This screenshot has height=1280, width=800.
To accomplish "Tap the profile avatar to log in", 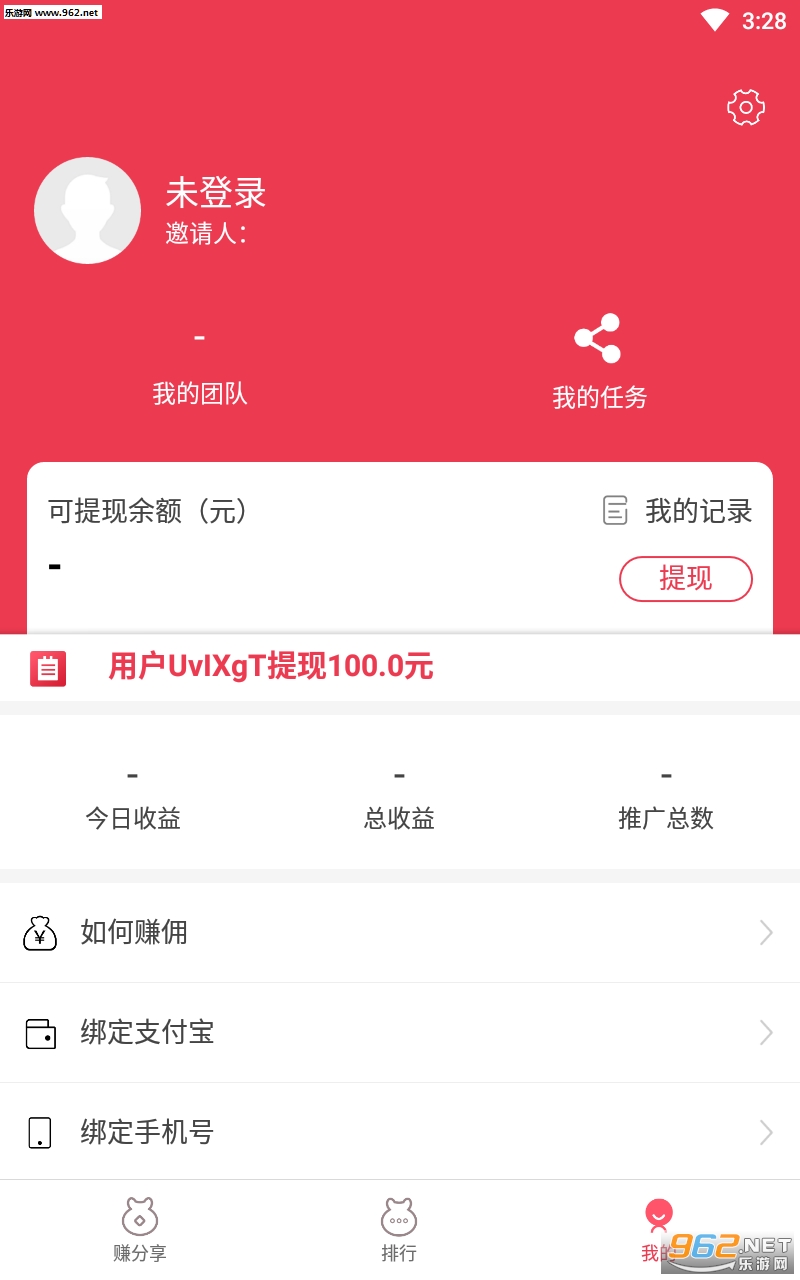I will click(x=88, y=210).
